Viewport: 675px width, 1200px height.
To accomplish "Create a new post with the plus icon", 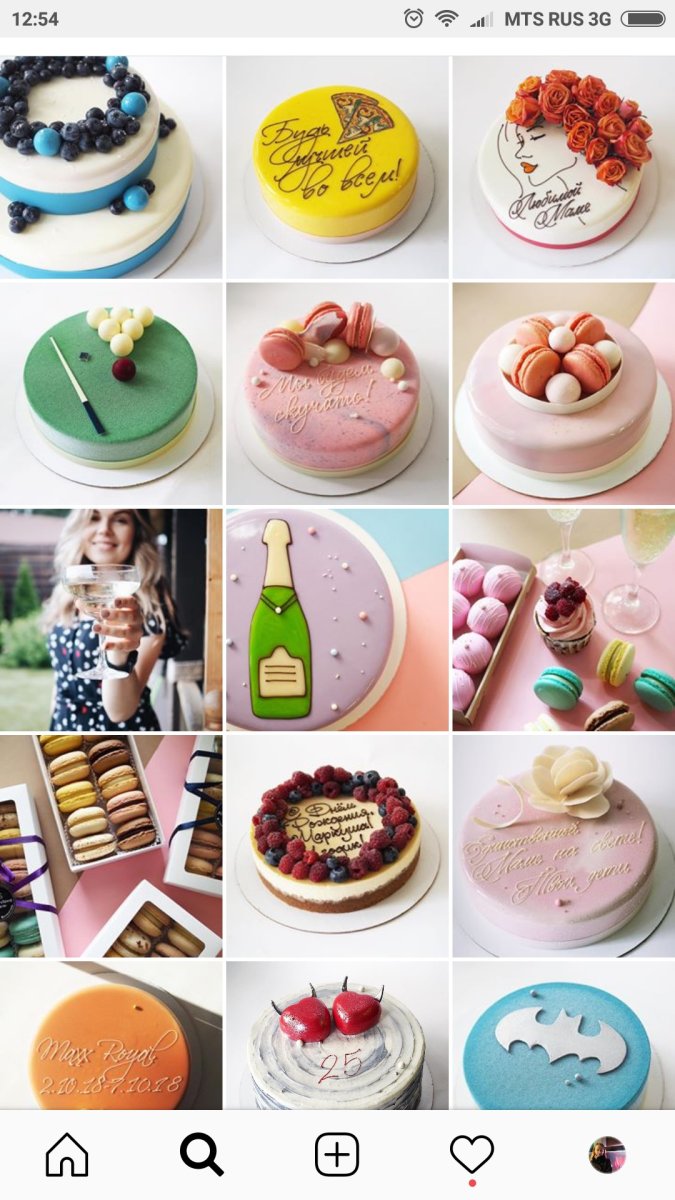I will (337, 1156).
